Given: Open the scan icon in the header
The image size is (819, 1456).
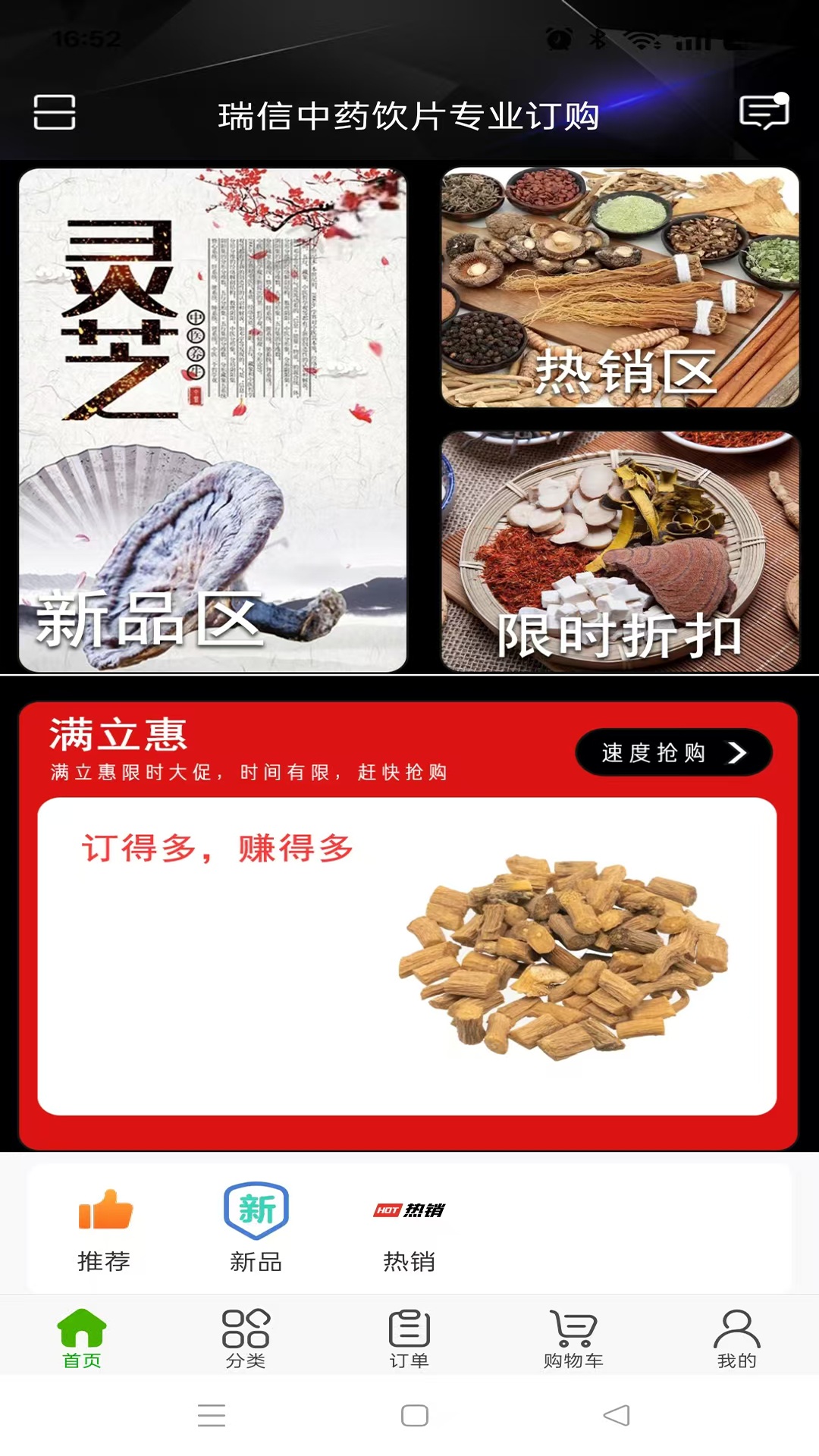Looking at the screenshot, I should (x=55, y=112).
